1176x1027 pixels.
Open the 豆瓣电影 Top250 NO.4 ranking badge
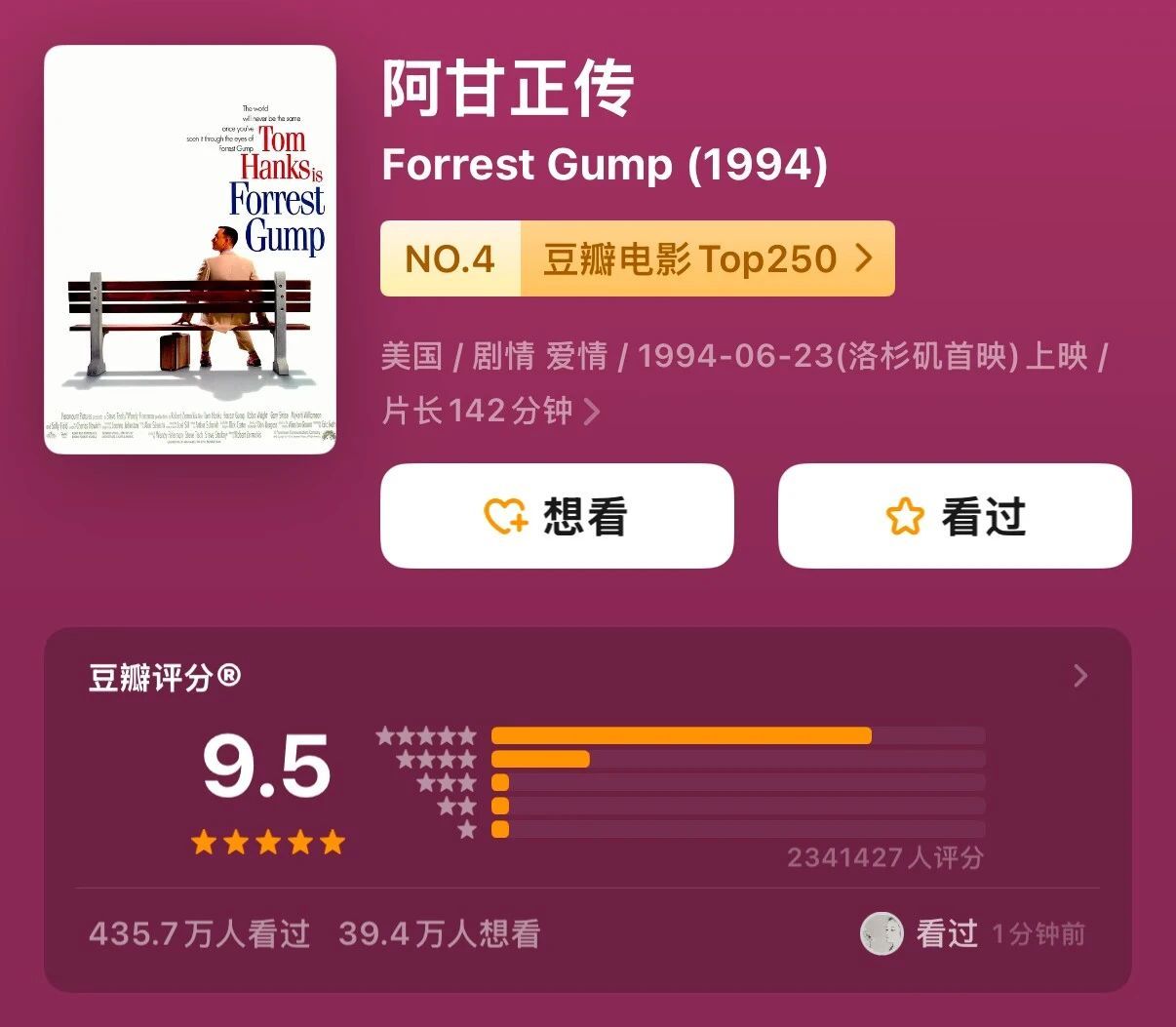[x=637, y=258]
